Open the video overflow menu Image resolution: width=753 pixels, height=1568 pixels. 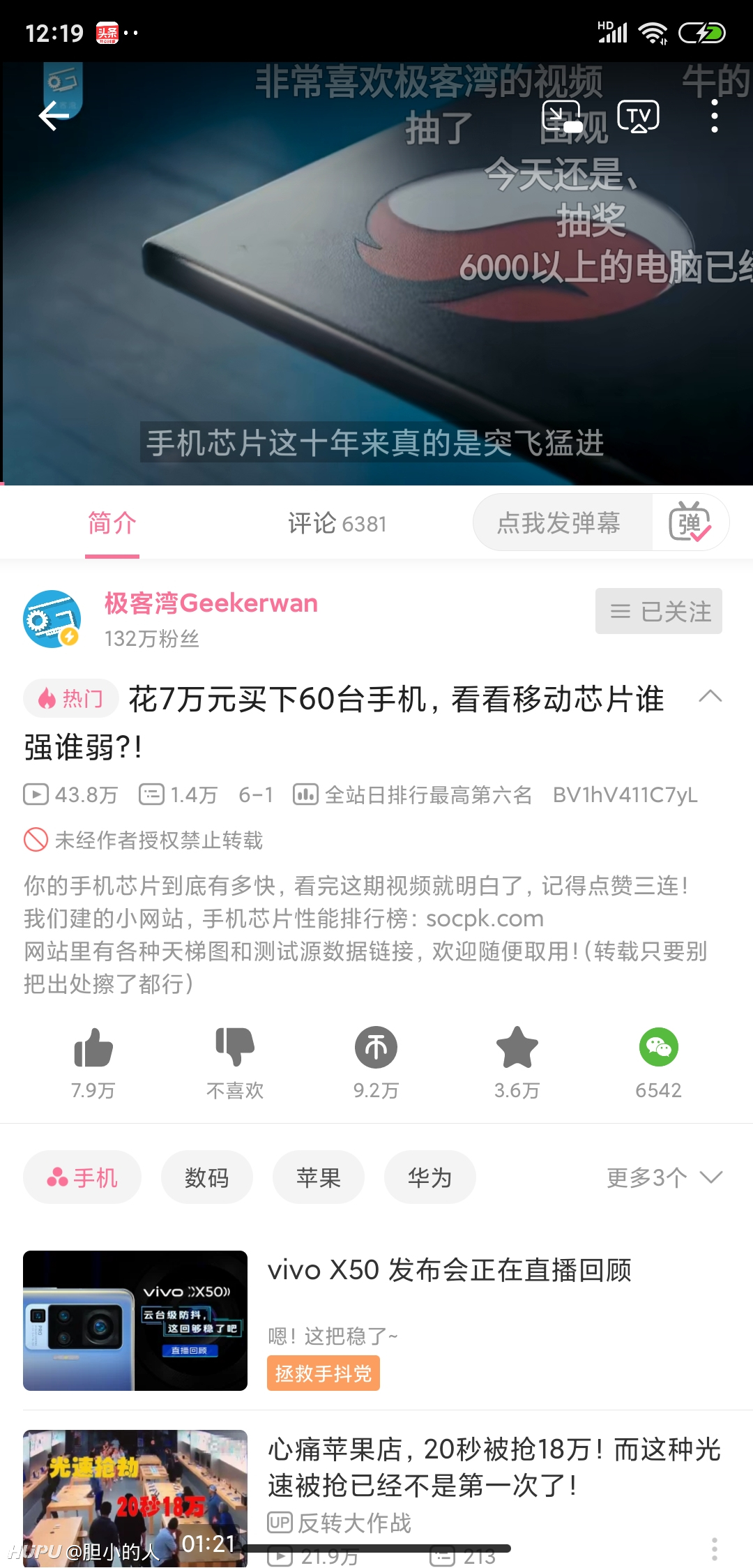tap(714, 116)
